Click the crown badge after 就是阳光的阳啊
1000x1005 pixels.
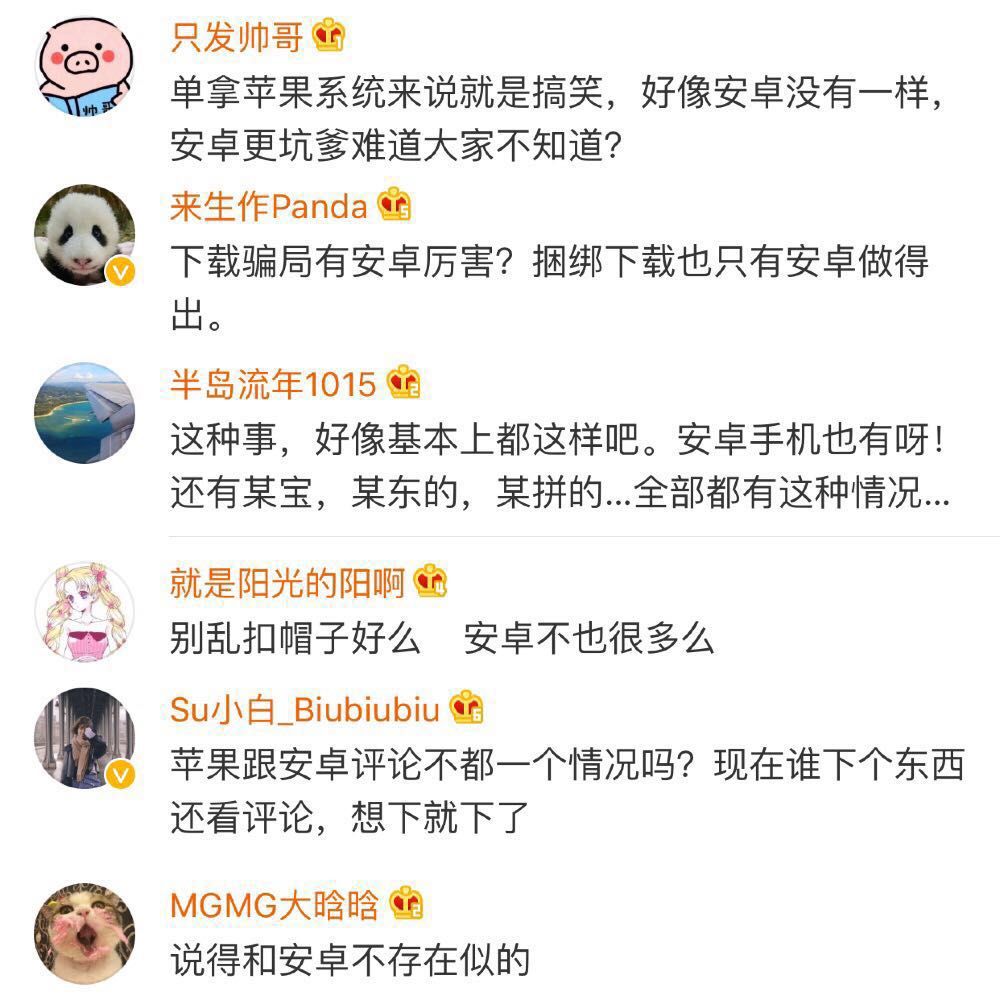click(430, 580)
